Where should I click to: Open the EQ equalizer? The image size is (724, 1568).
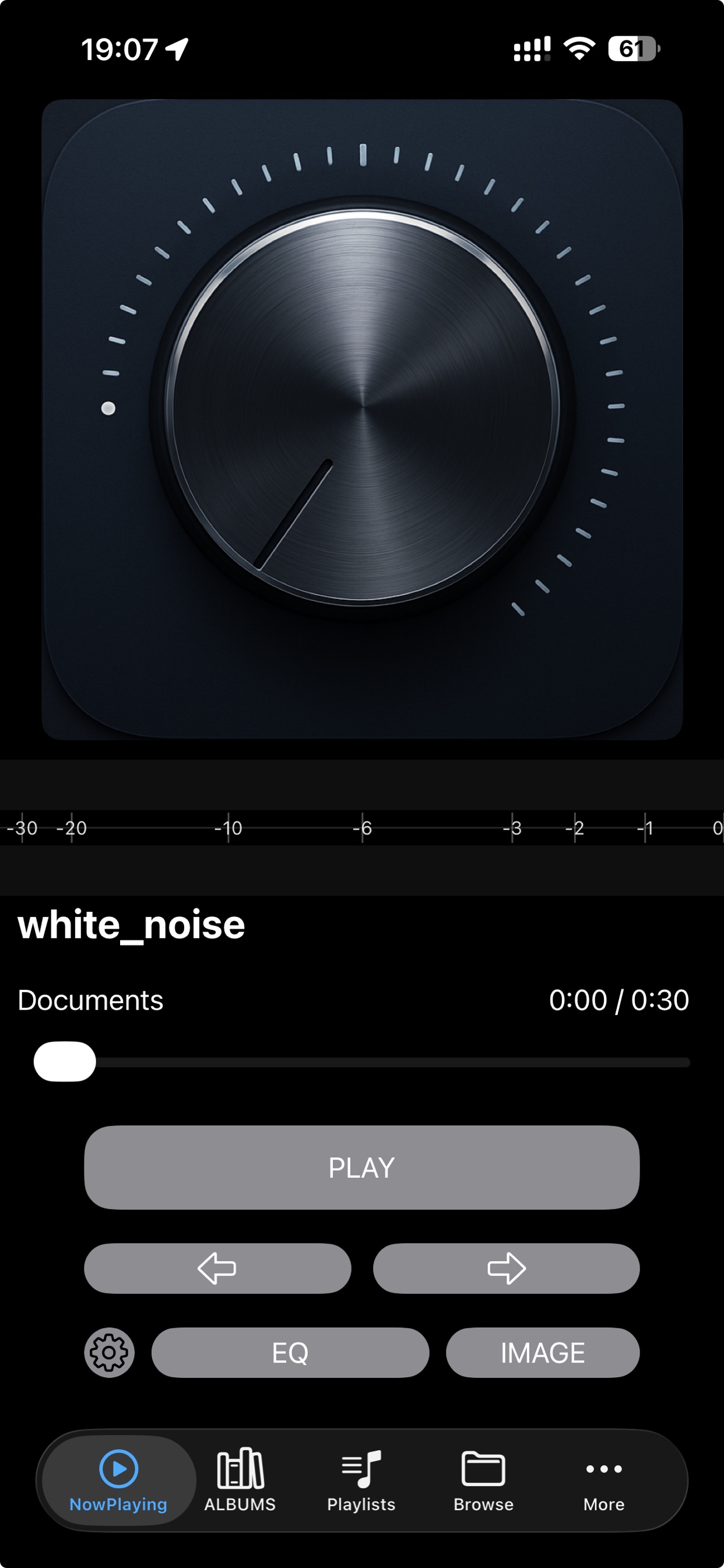290,1353
